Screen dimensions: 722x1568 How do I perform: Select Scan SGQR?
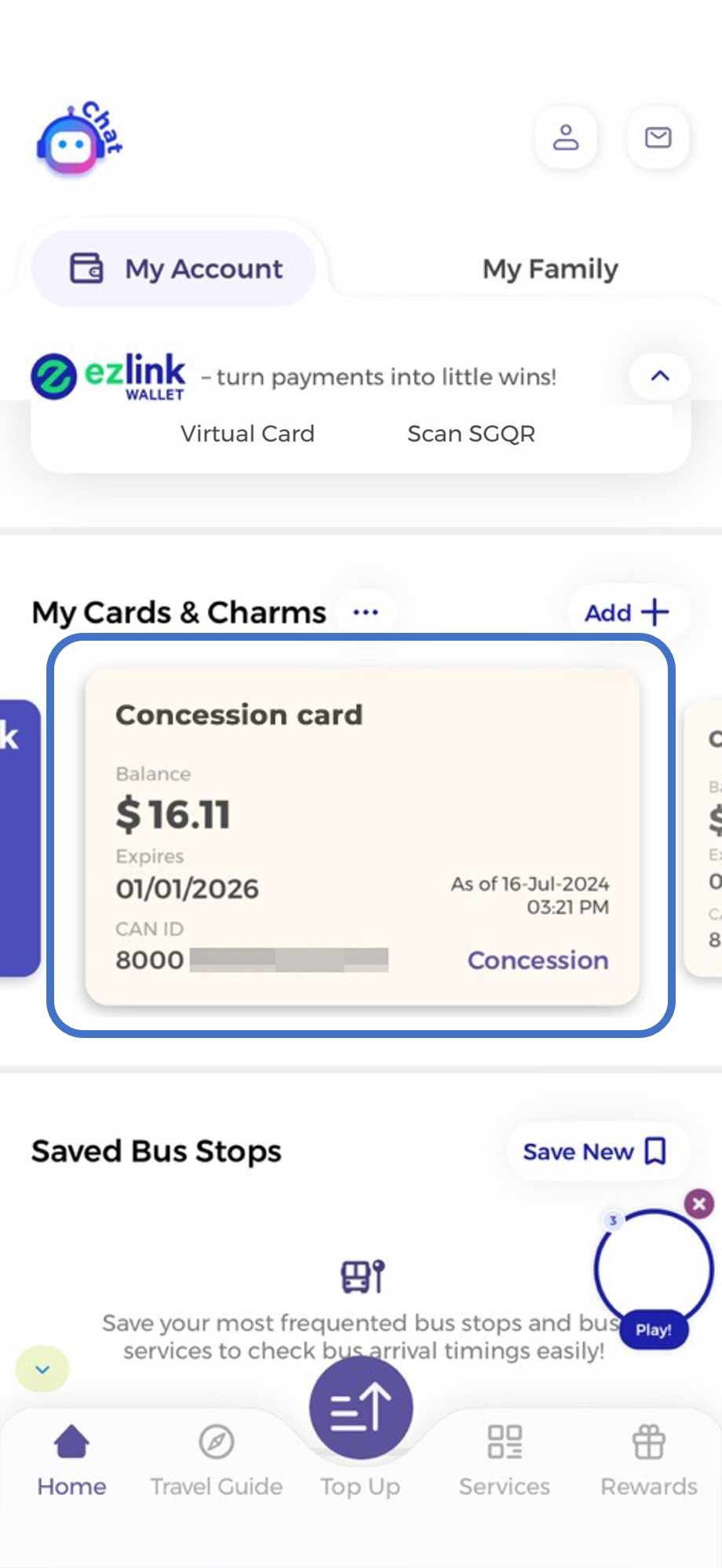[471, 433]
